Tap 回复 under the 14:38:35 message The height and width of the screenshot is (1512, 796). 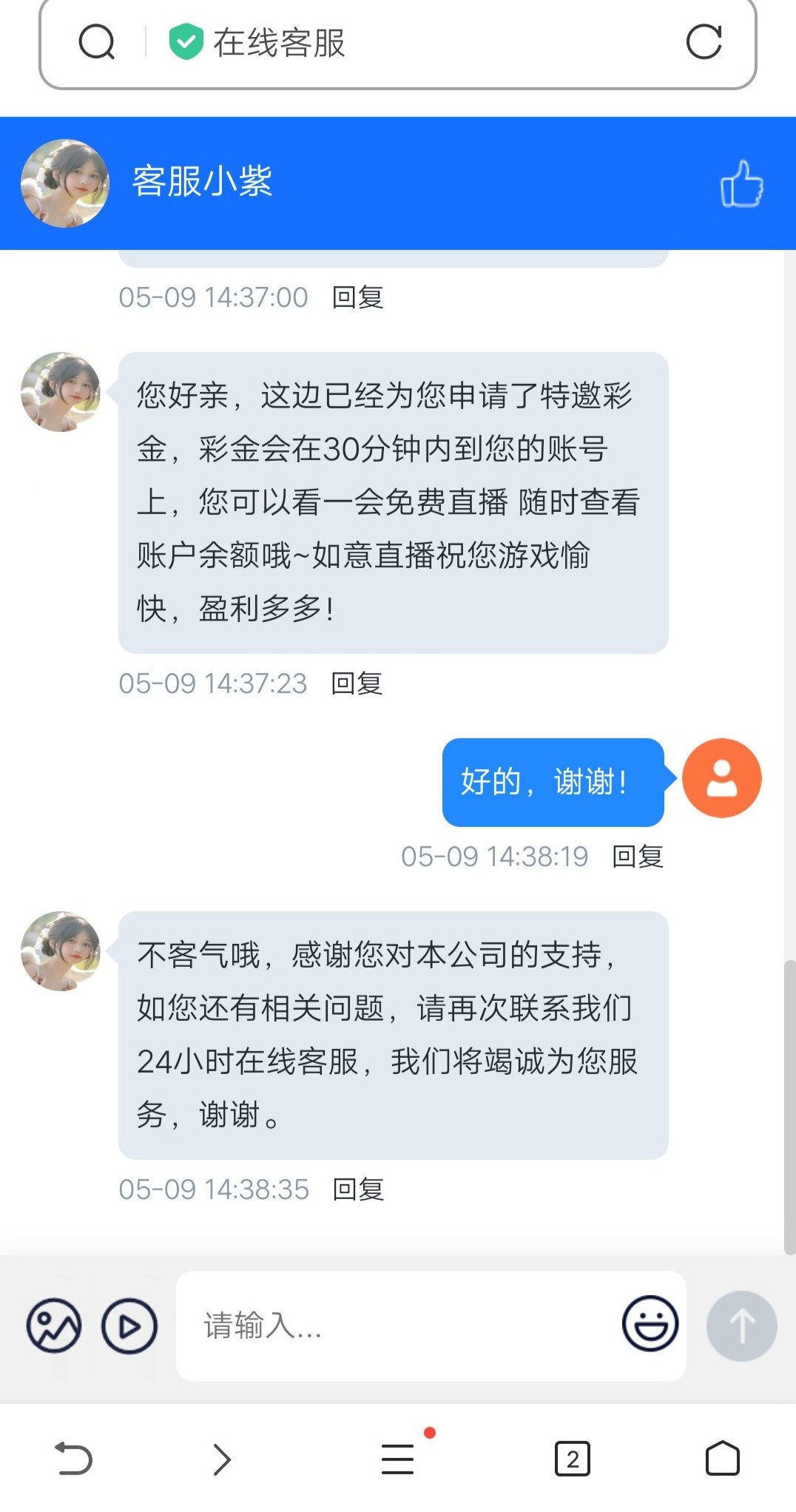click(358, 1189)
